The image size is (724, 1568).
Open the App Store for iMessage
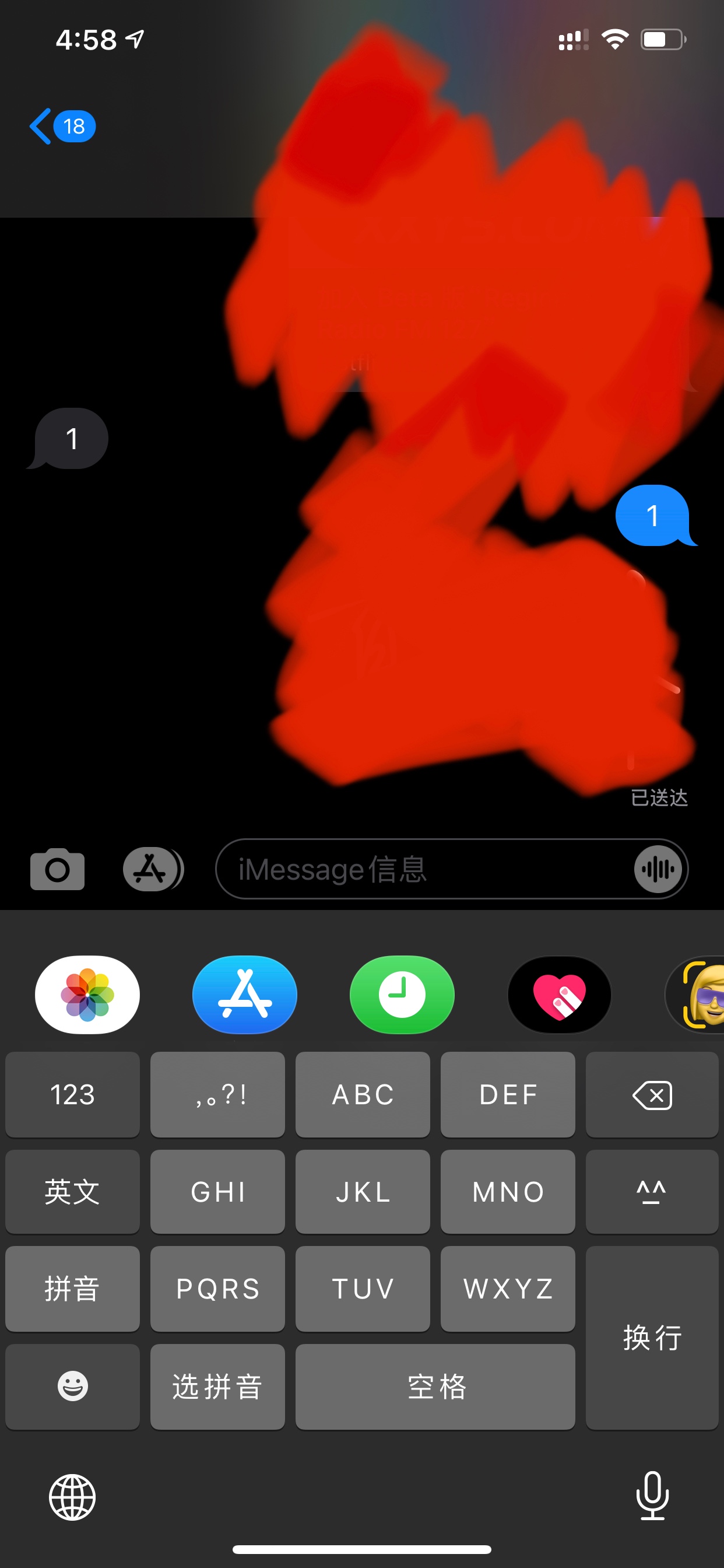click(245, 995)
